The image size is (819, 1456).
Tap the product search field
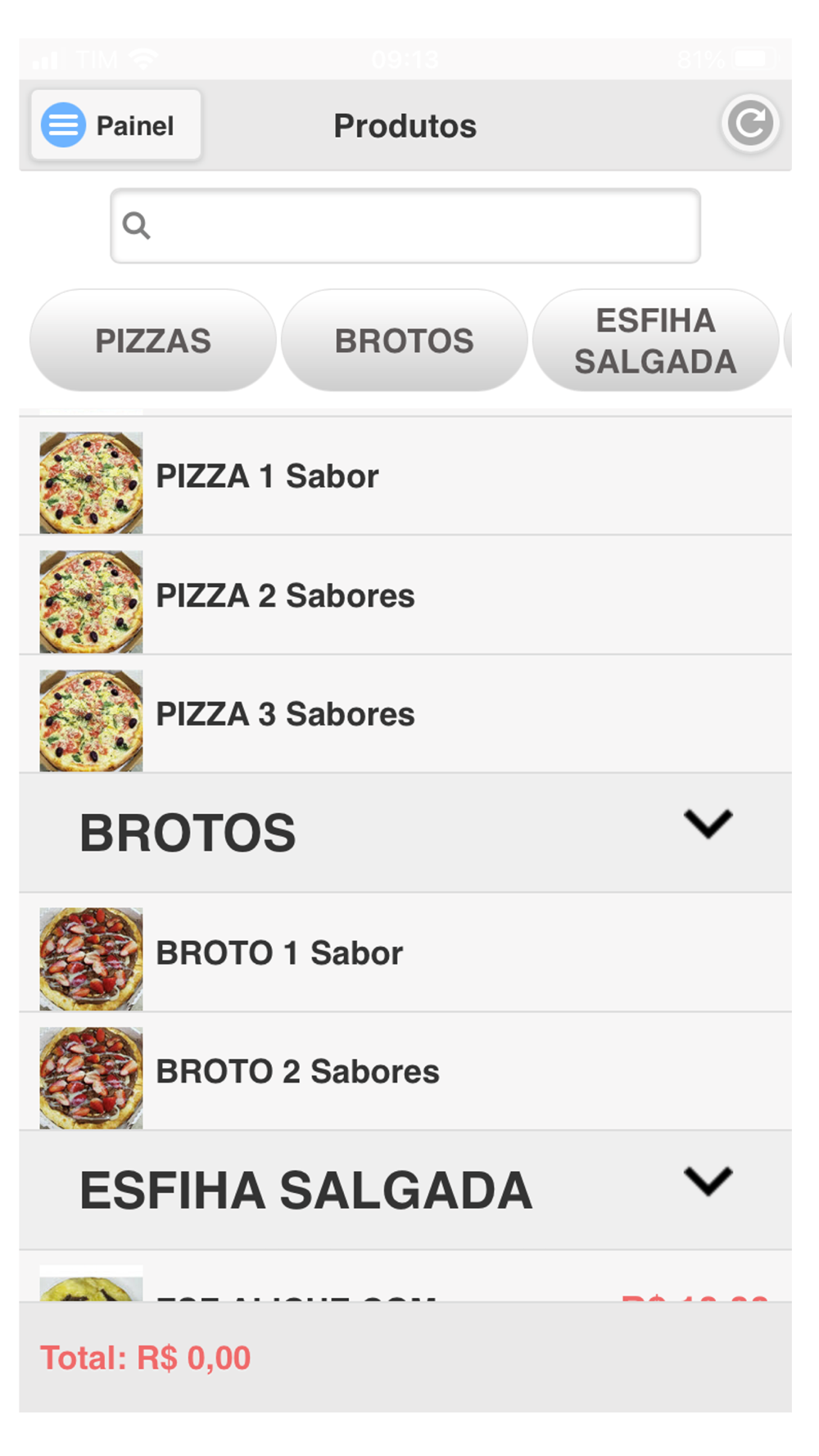pos(405,226)
